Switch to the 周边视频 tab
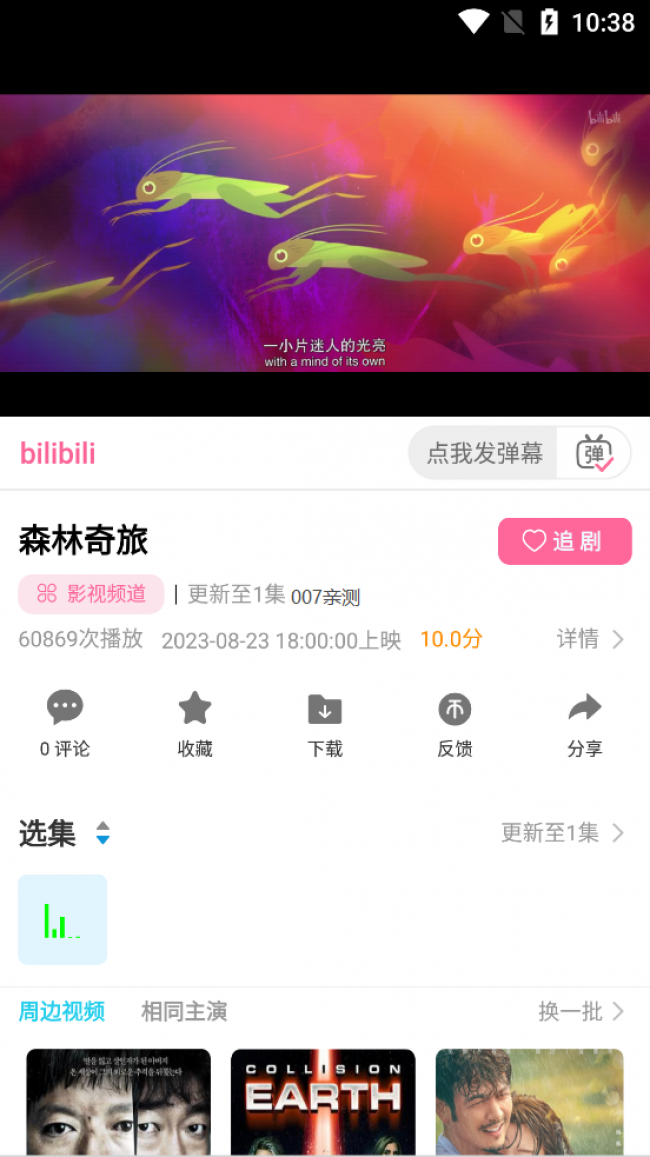This screenshot has width=650, height=1157. [62, 1012]
